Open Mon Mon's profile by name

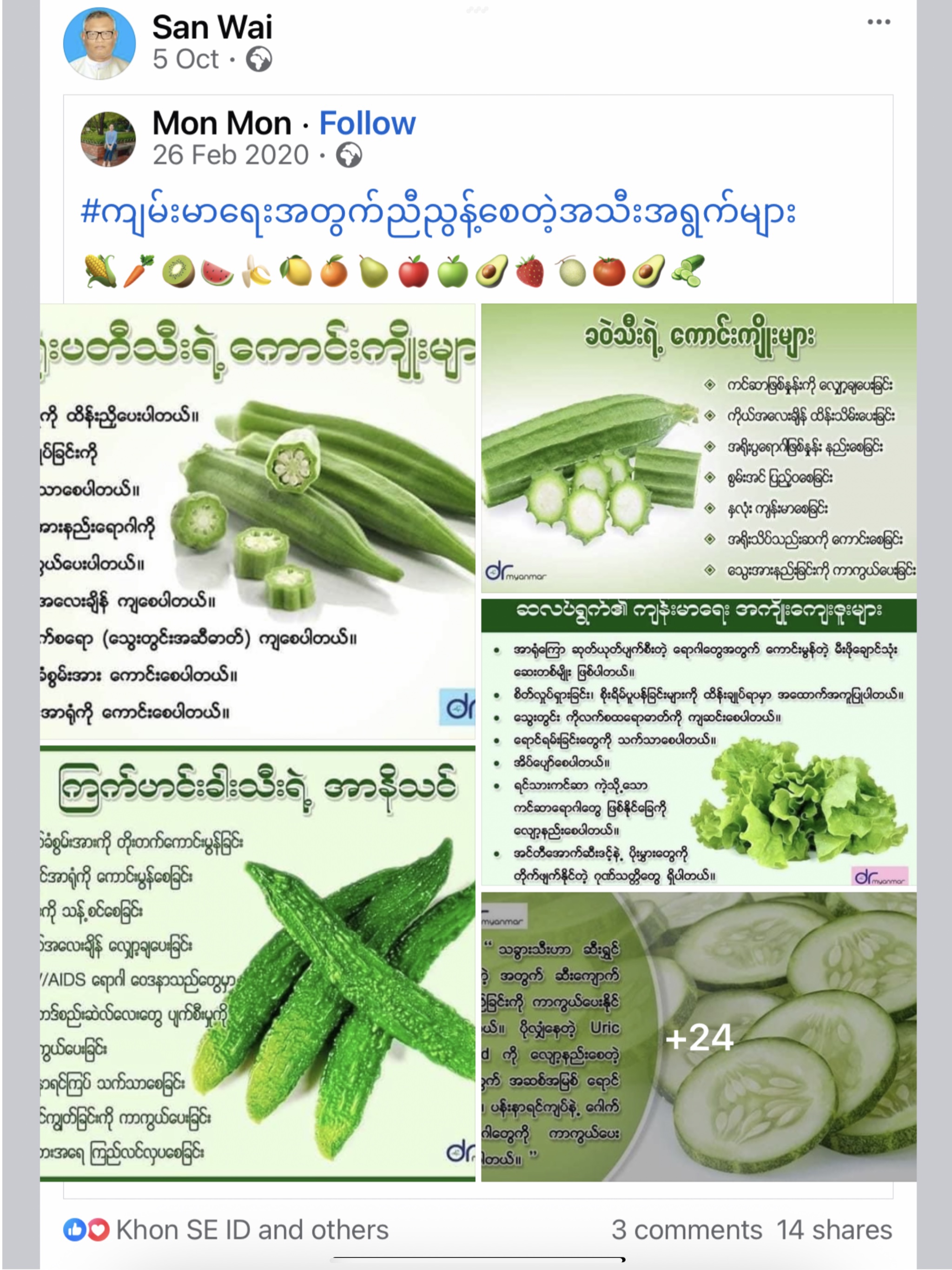222,124
